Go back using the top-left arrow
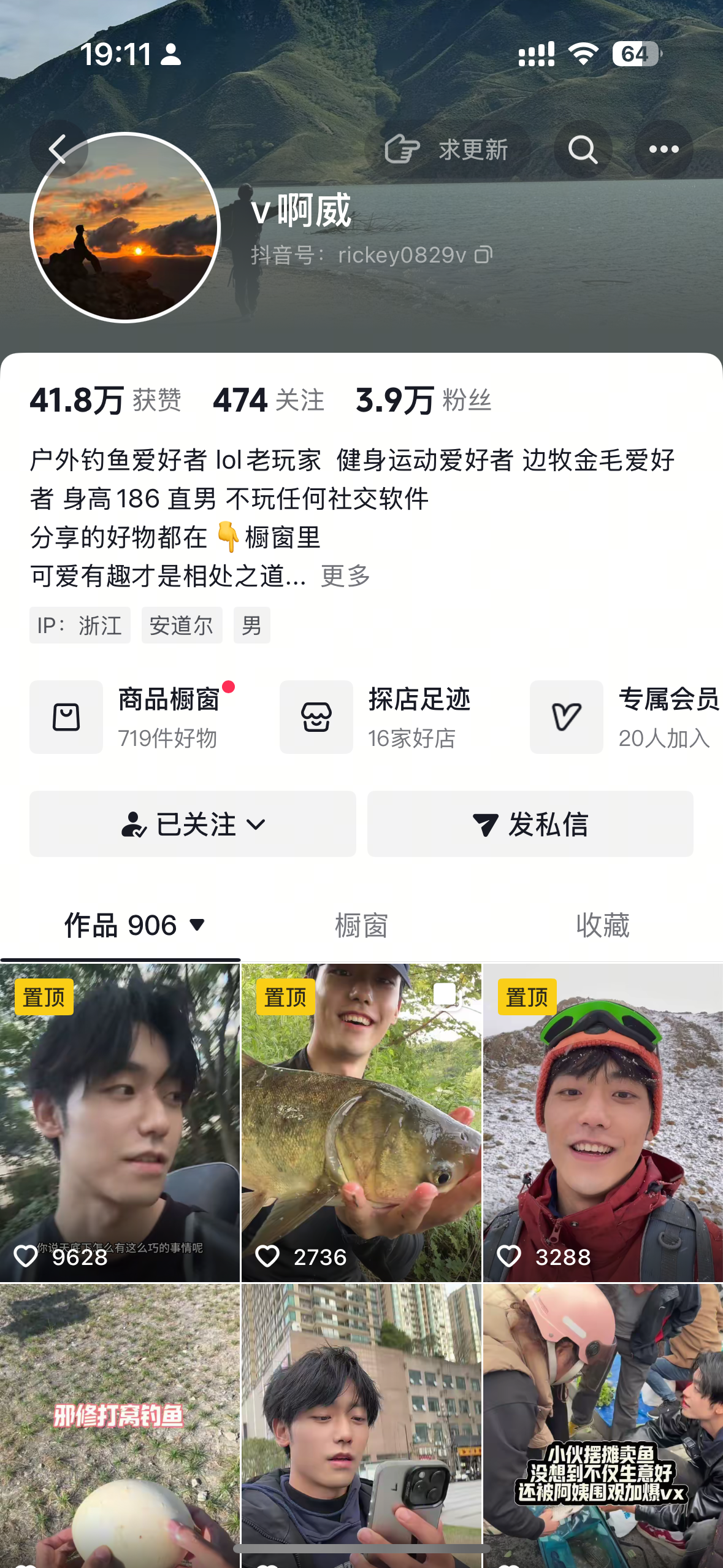723x1568 pixels. 58,150
